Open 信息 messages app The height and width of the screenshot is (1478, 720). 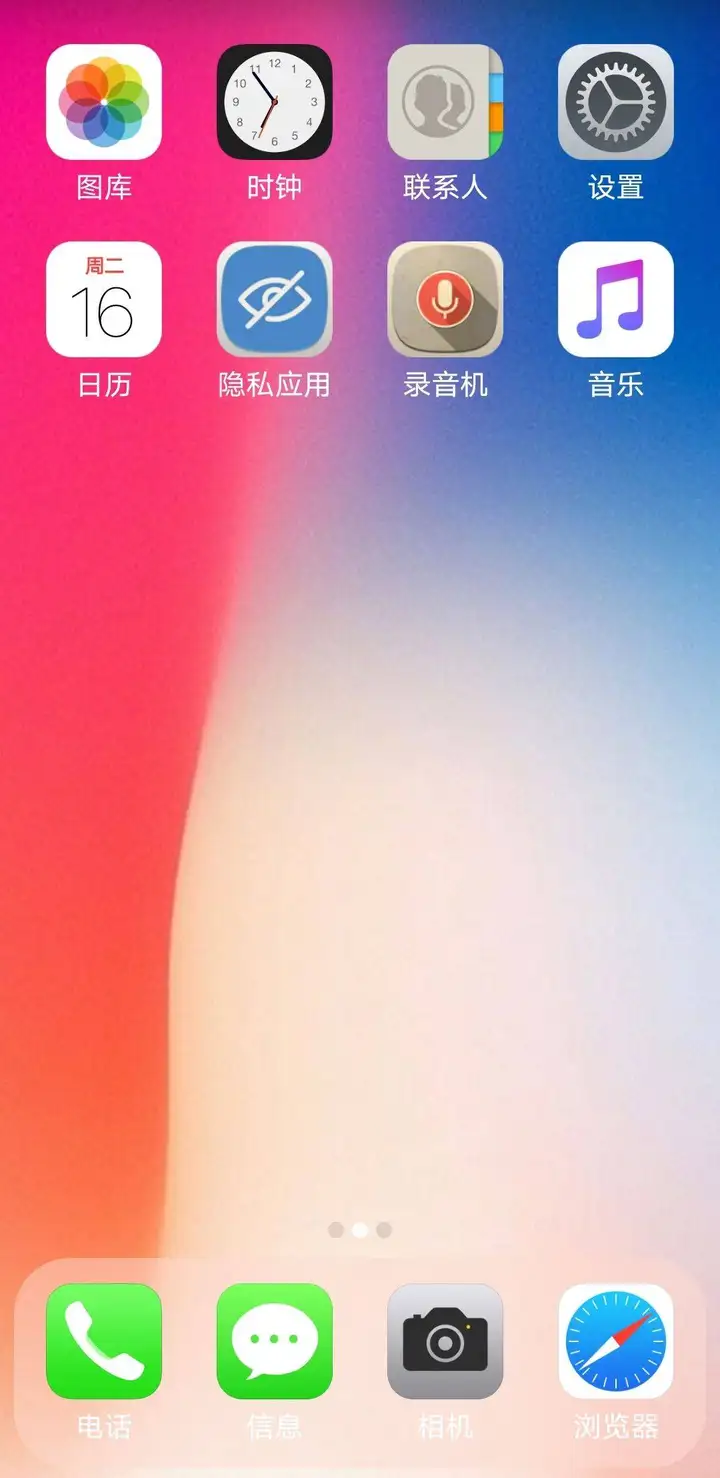tap(274, 1341)
